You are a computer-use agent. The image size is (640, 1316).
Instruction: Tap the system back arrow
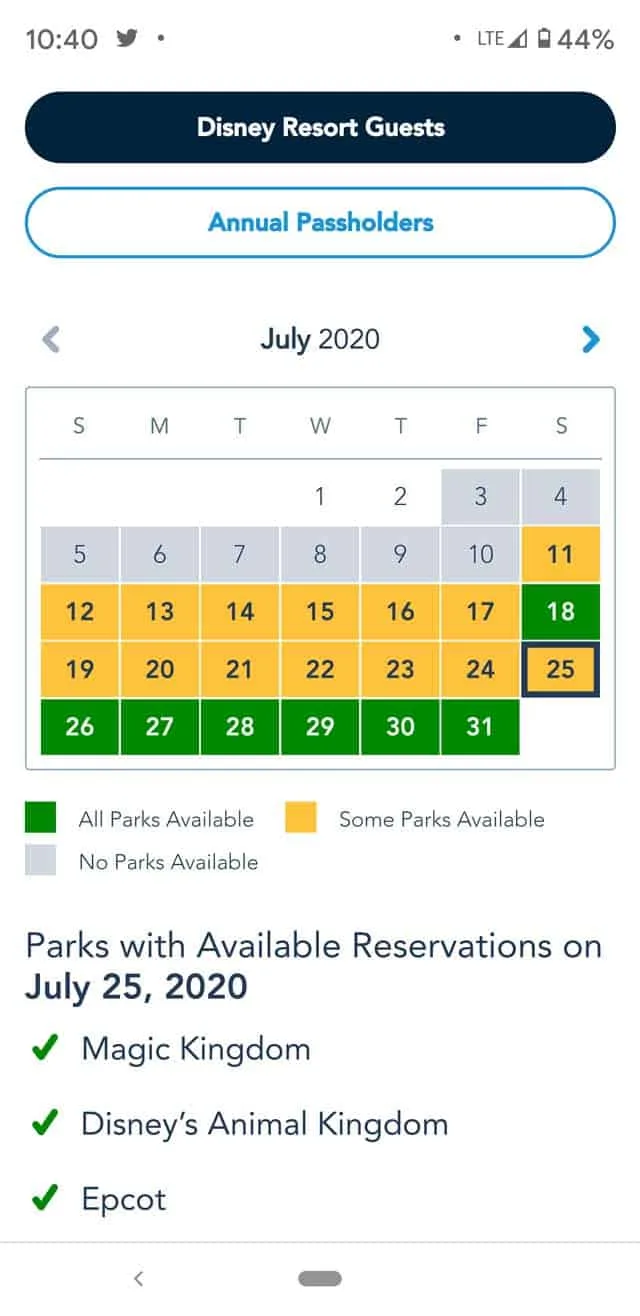tap(139, 1278)
